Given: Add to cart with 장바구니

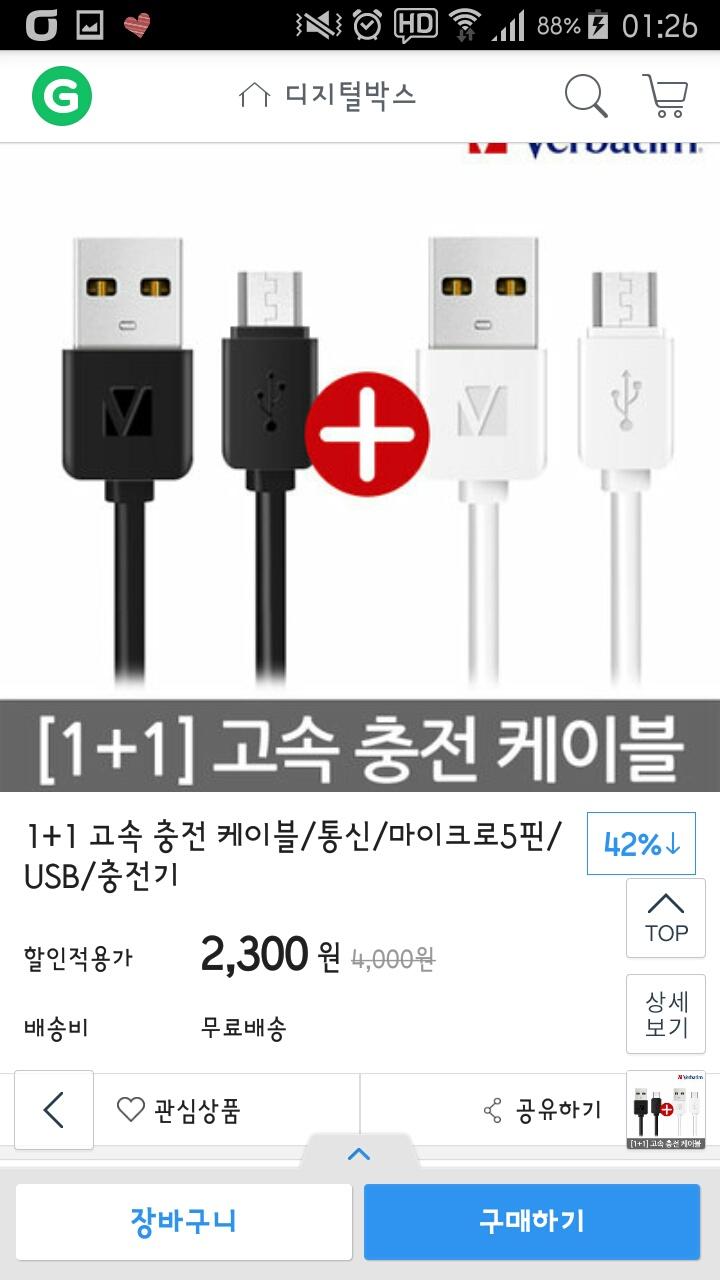Looking at the screenshot, I should tap(184, 1221).
